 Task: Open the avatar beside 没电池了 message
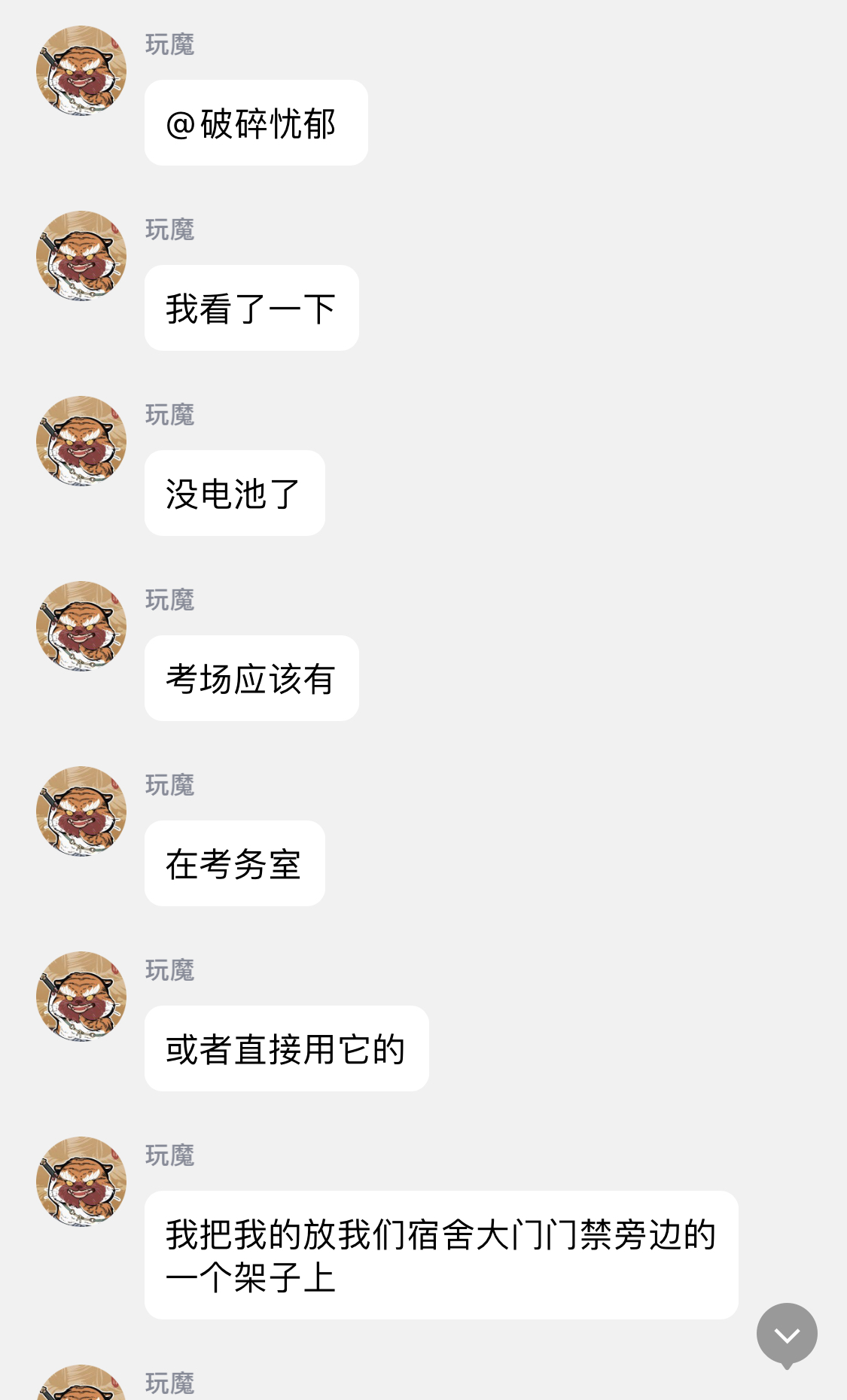[81, 441]
